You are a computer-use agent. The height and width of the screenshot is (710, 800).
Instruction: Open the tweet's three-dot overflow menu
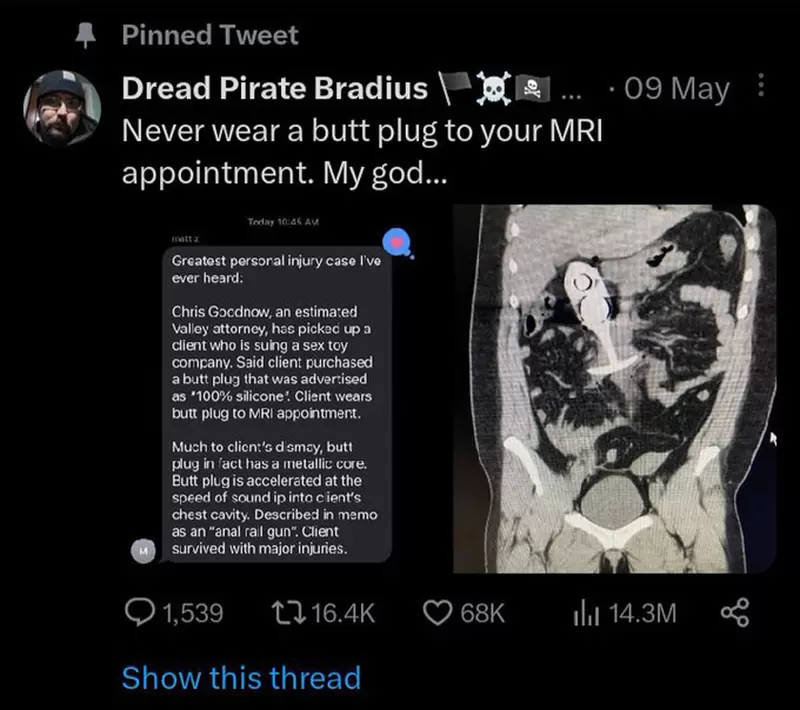coord(761,86)
